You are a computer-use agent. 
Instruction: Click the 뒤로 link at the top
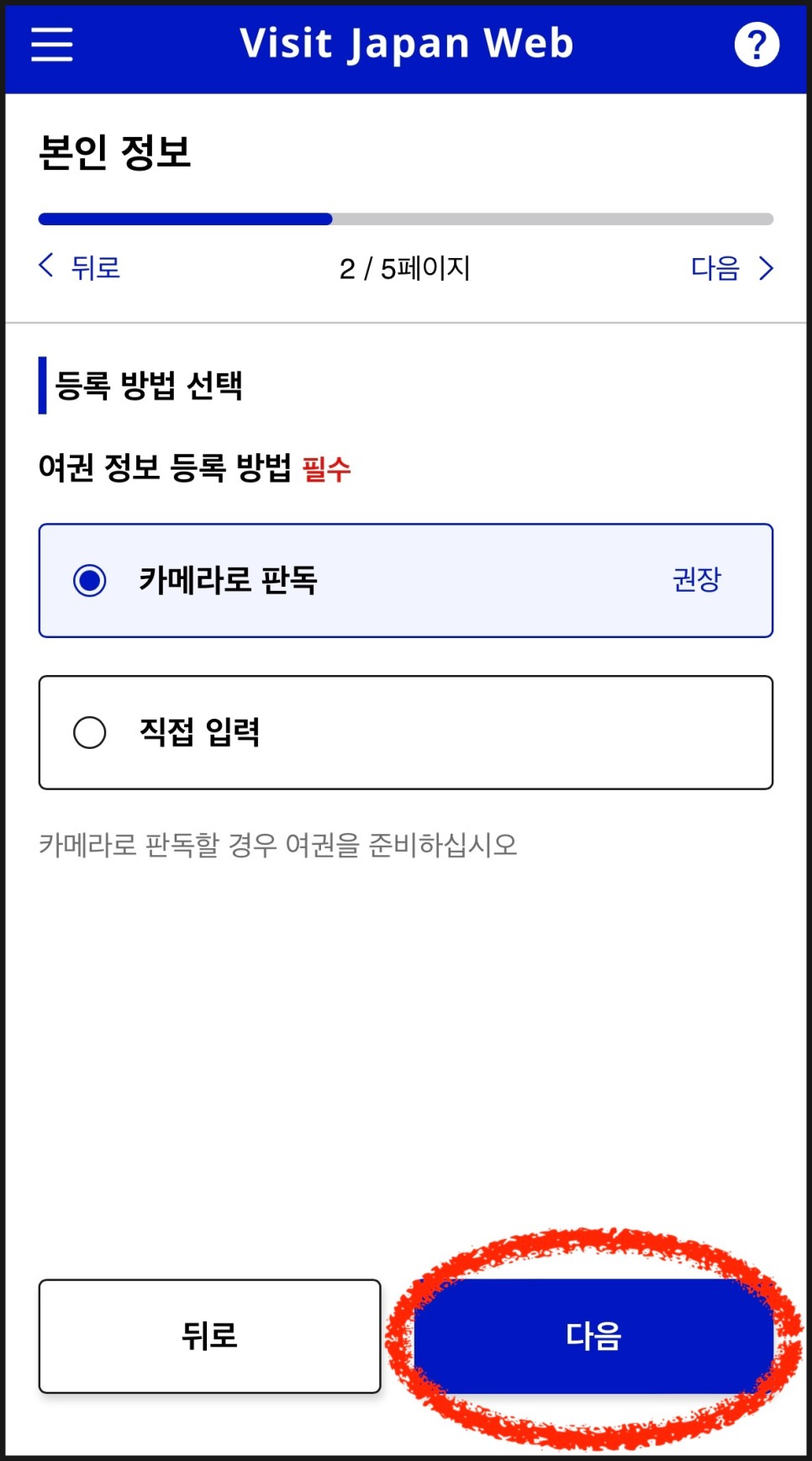pyautogui.click(x=92, y=267)
